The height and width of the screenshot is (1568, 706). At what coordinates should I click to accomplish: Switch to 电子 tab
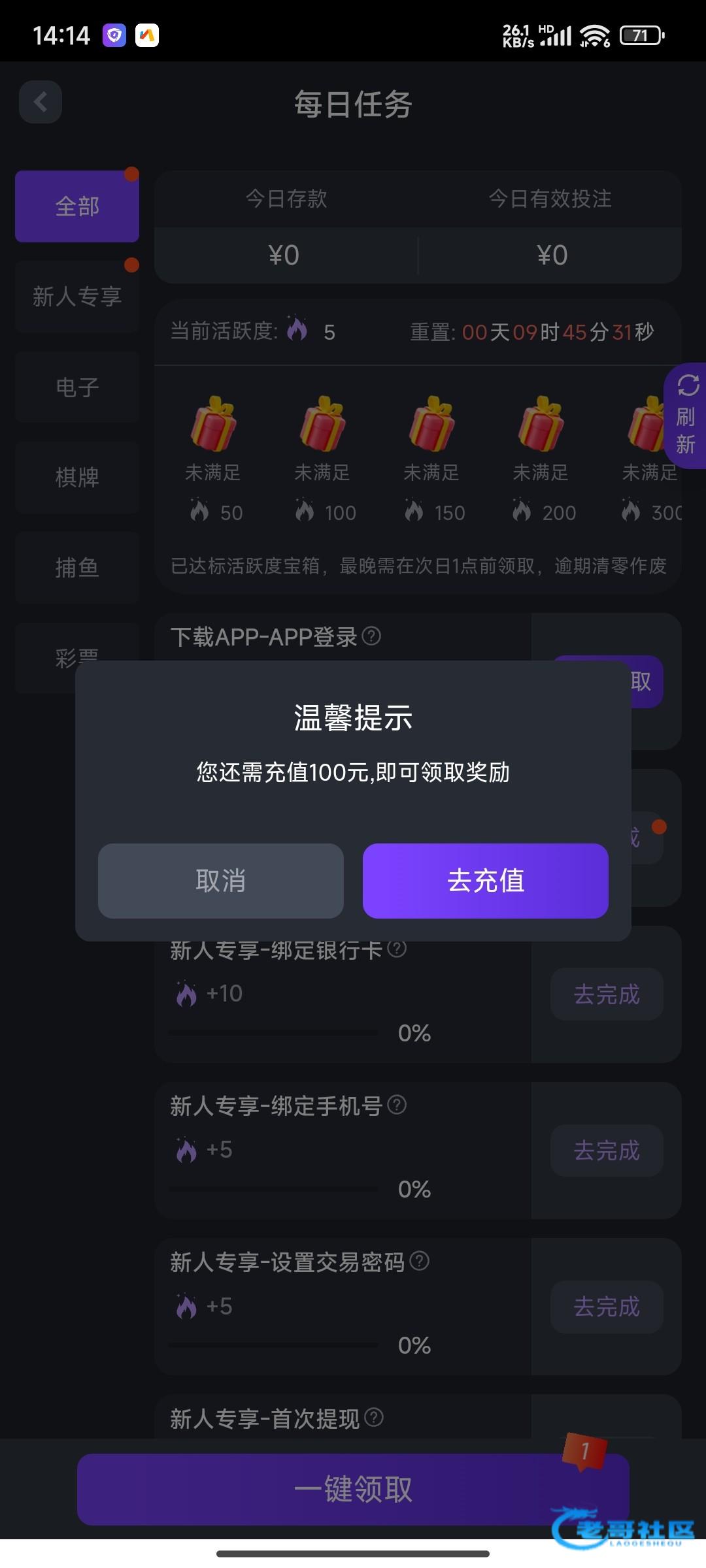pyautogui.click(x=77, y=387)
